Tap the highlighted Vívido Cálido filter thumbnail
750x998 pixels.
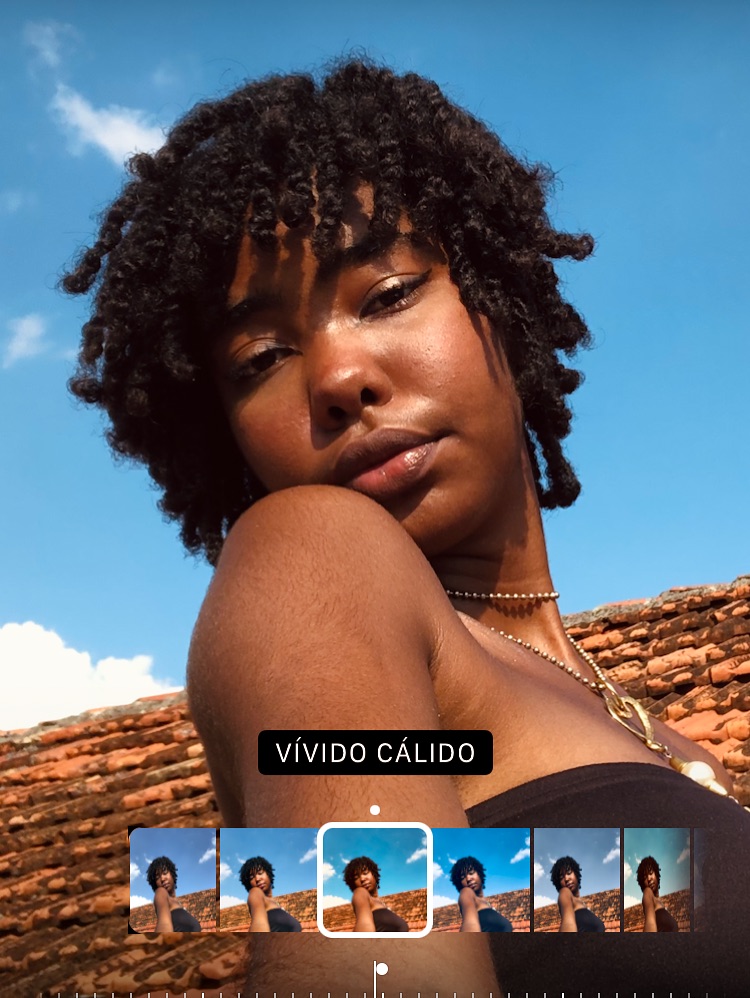[x=374, y=879]
